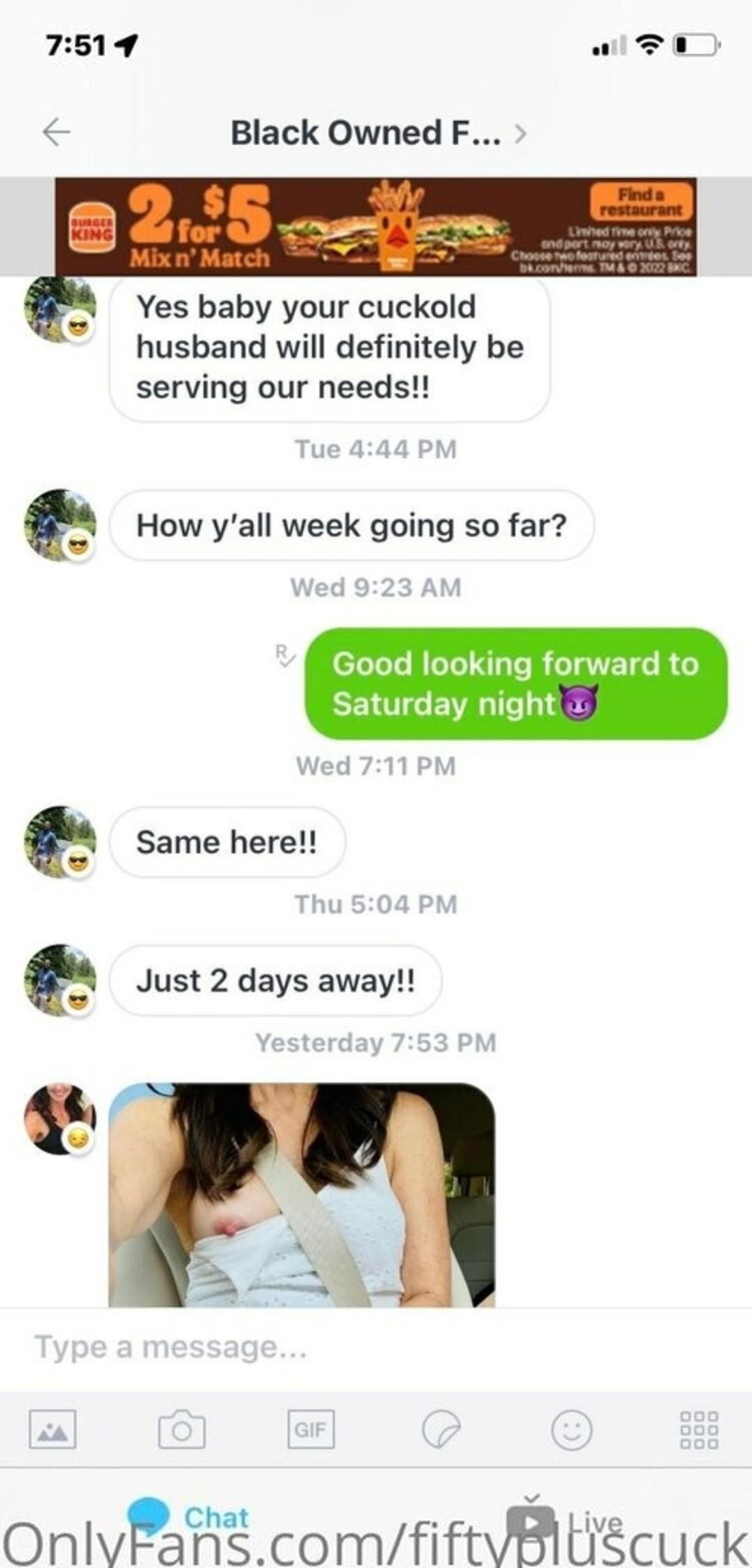Open the avatar beside the photo message
The height and width of the screenshot is (1568, 752).
tap(60, 1119)
